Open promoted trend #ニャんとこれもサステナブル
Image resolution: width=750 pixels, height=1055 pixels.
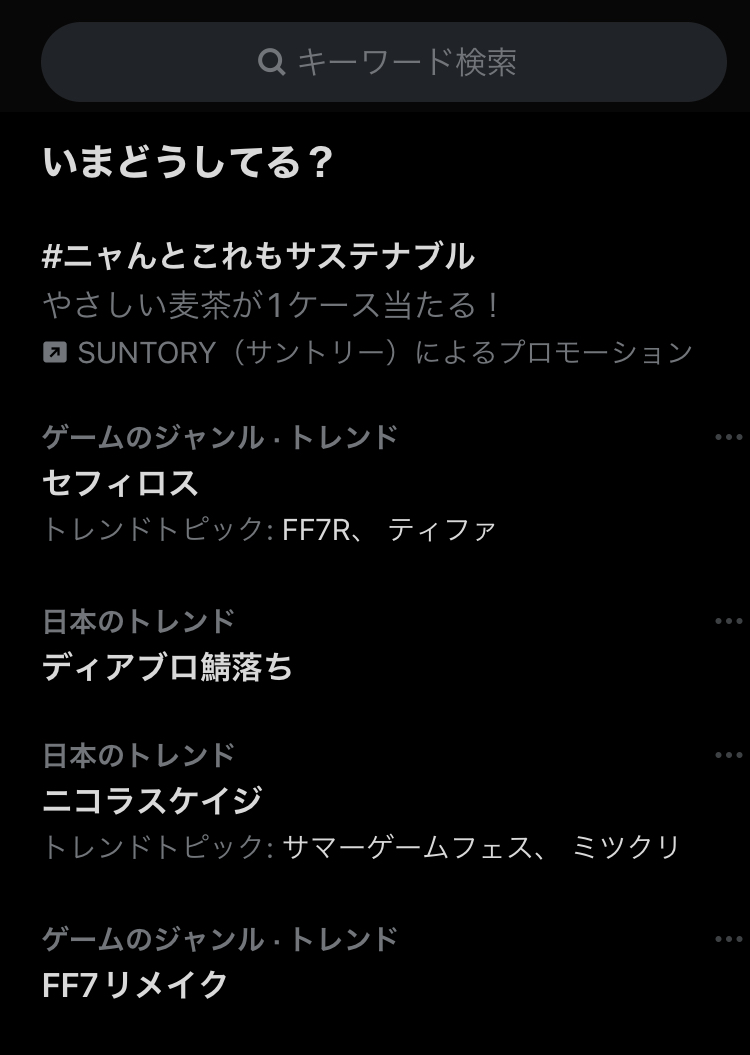[x=375, y=303]
